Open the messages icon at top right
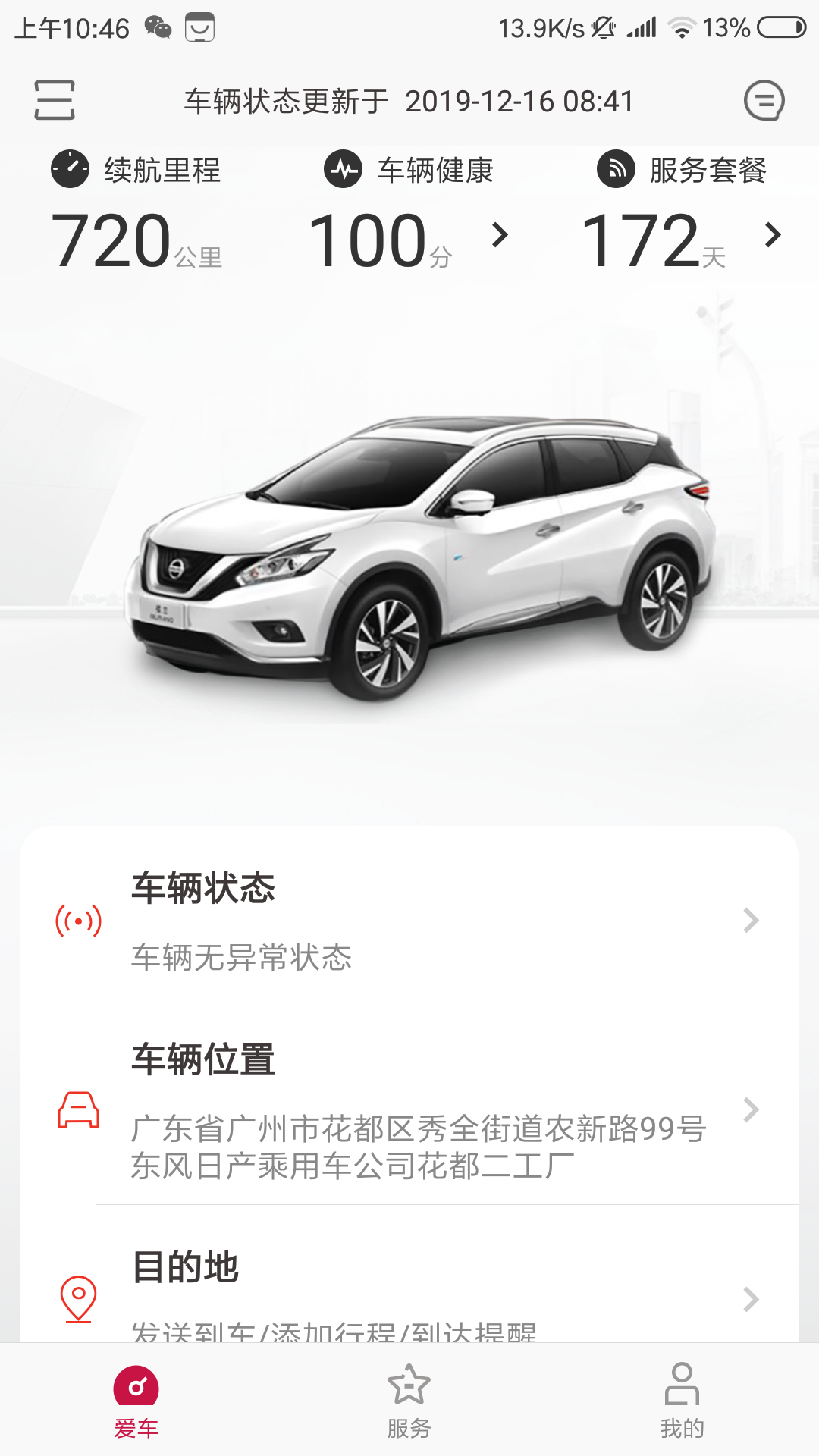The image size is (819, 1456). [x=764, y=100]
